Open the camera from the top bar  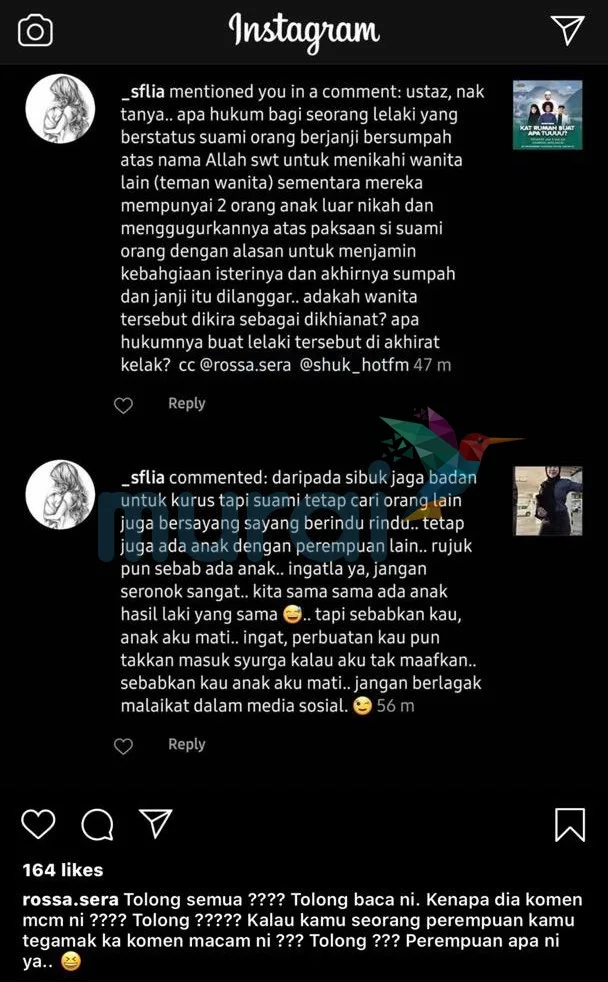(x=36, y=31)
